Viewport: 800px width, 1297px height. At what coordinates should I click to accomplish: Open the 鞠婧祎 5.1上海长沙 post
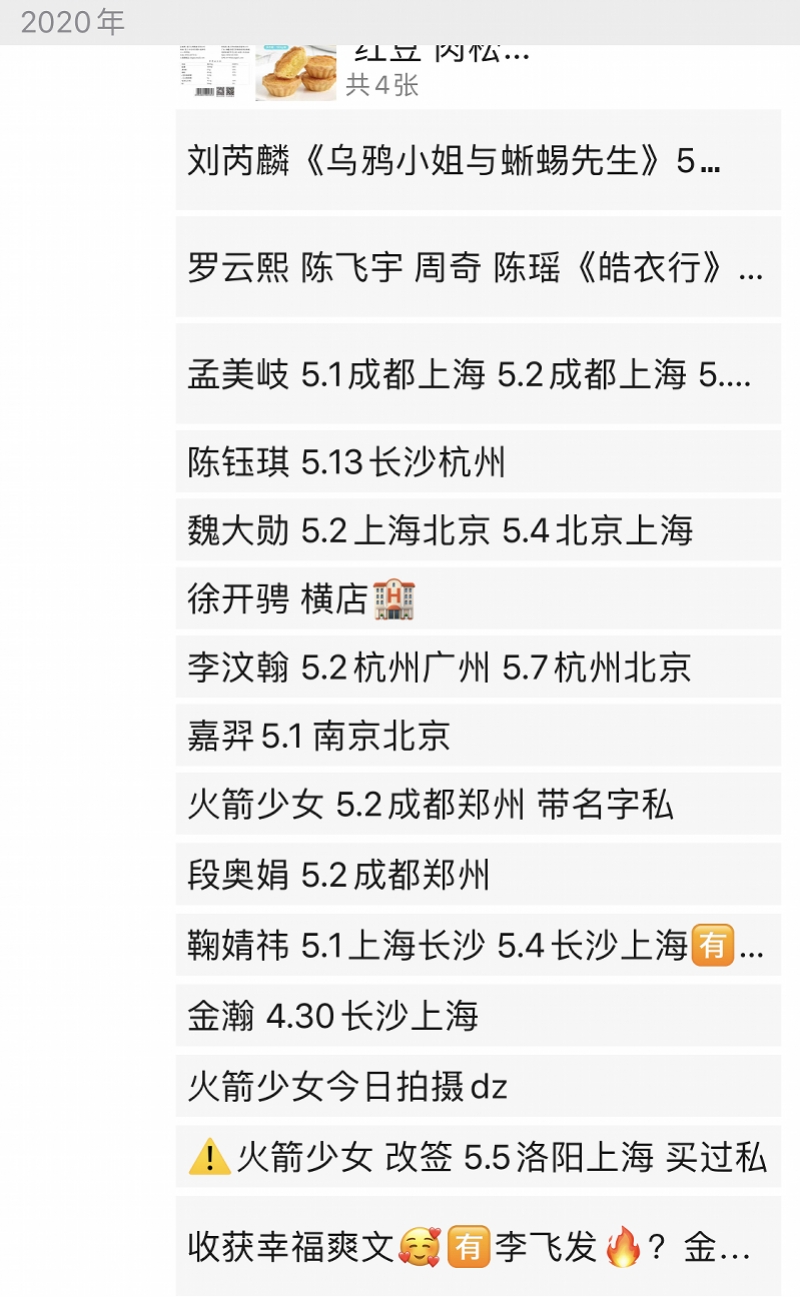tap(478, 945)
